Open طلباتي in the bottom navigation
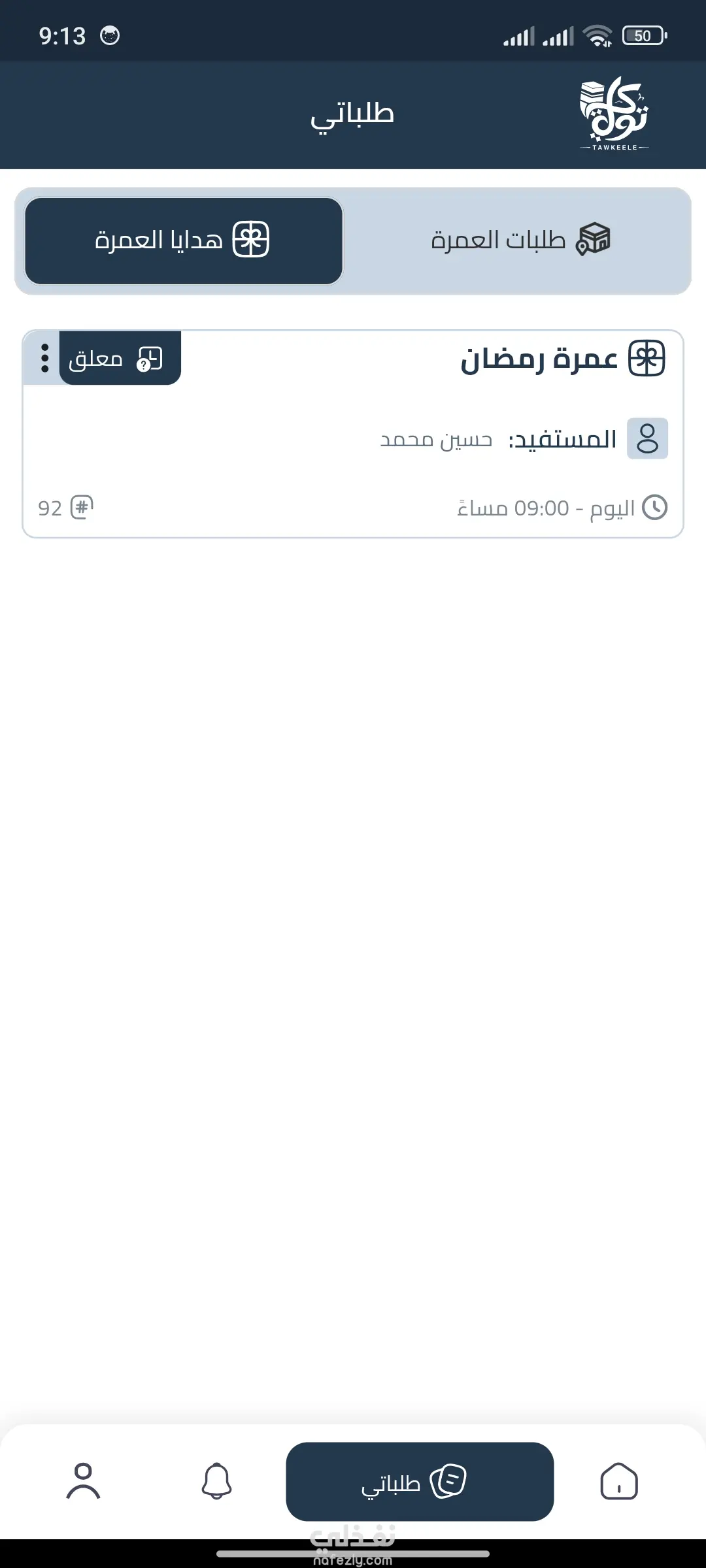The width and height of the screenshot is (706, 1568). 420,1481
